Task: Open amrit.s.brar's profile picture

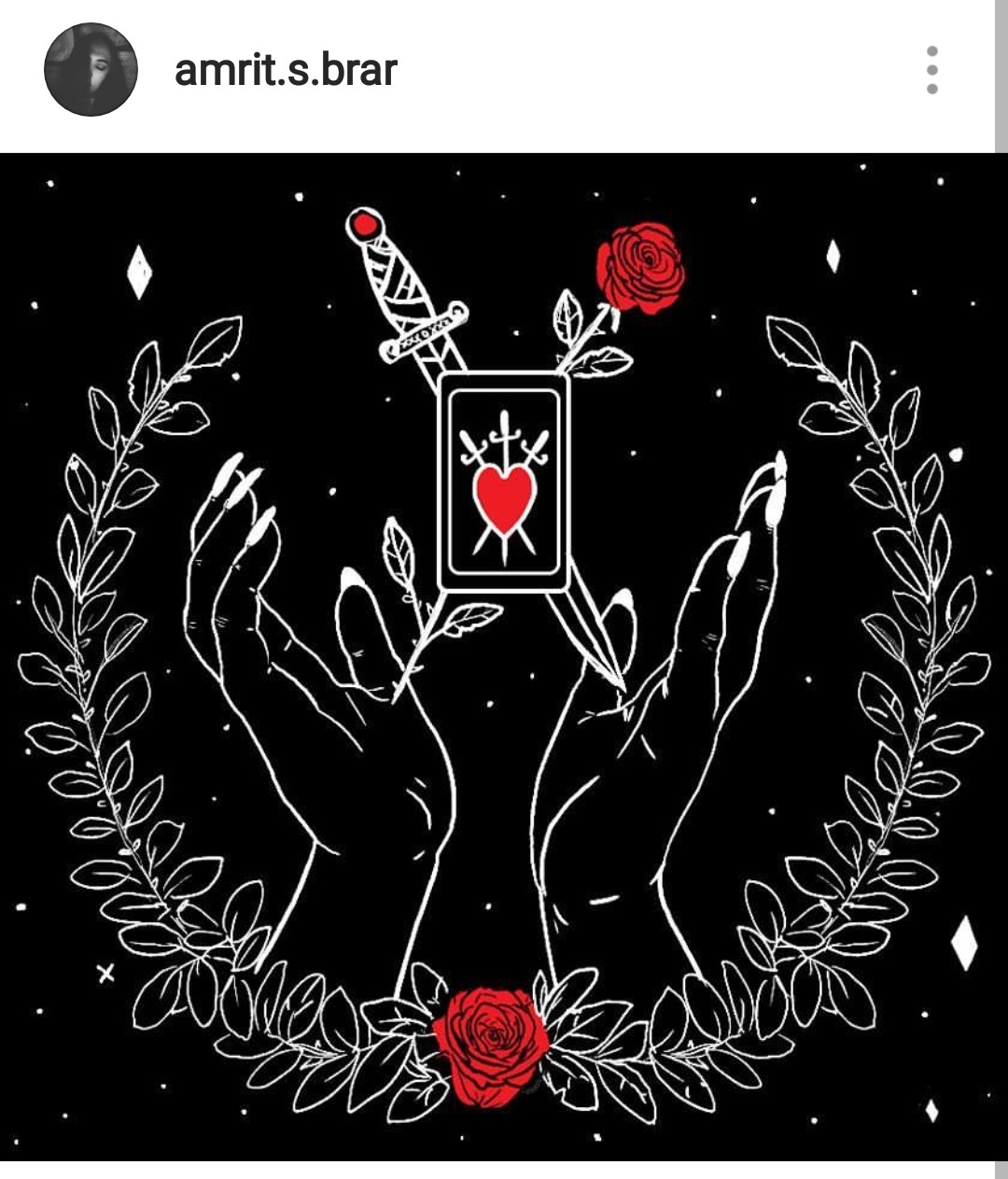Action: [x=91, y=70]
